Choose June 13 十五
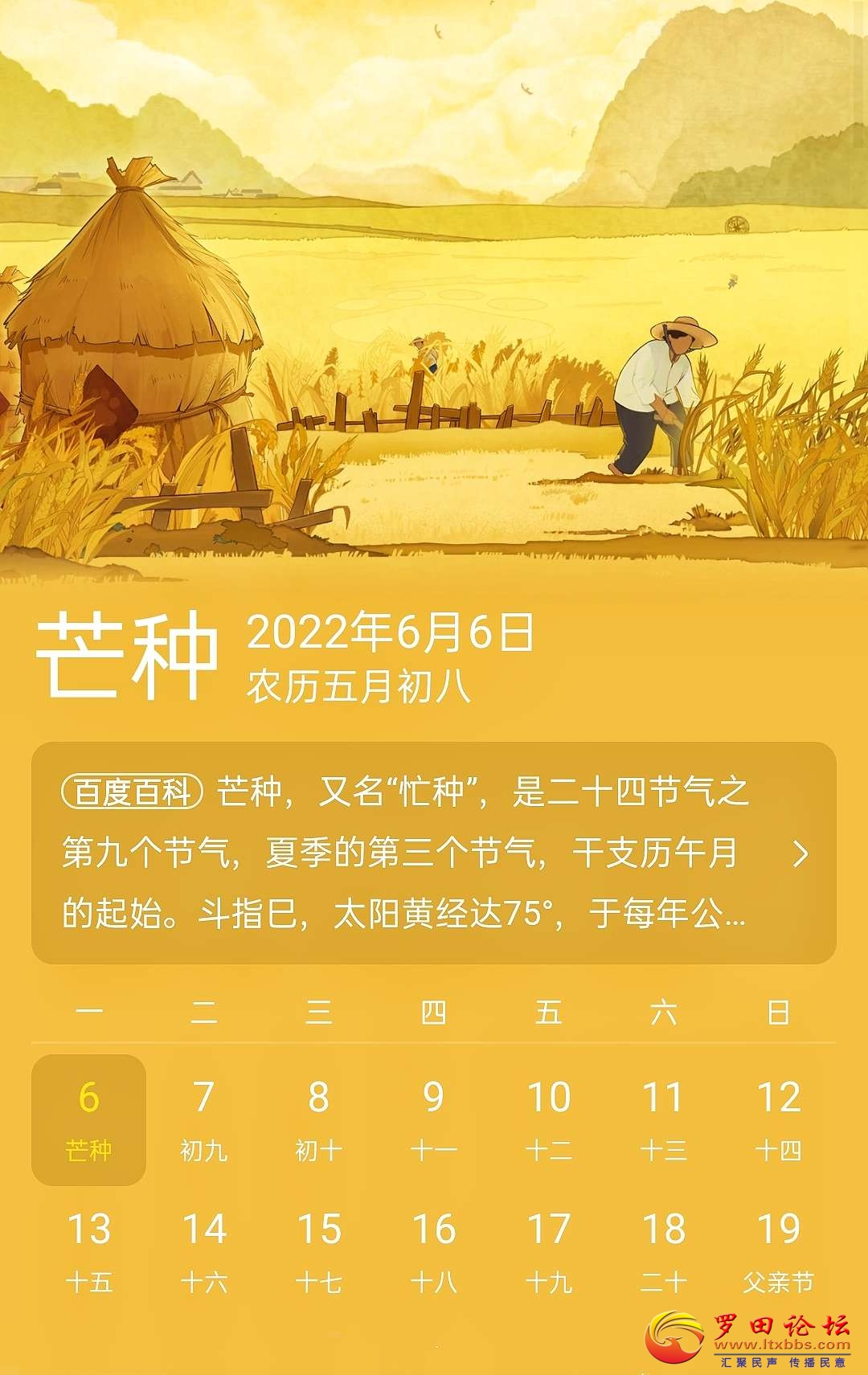The image size is (868, 1375). coord(88,1251)
